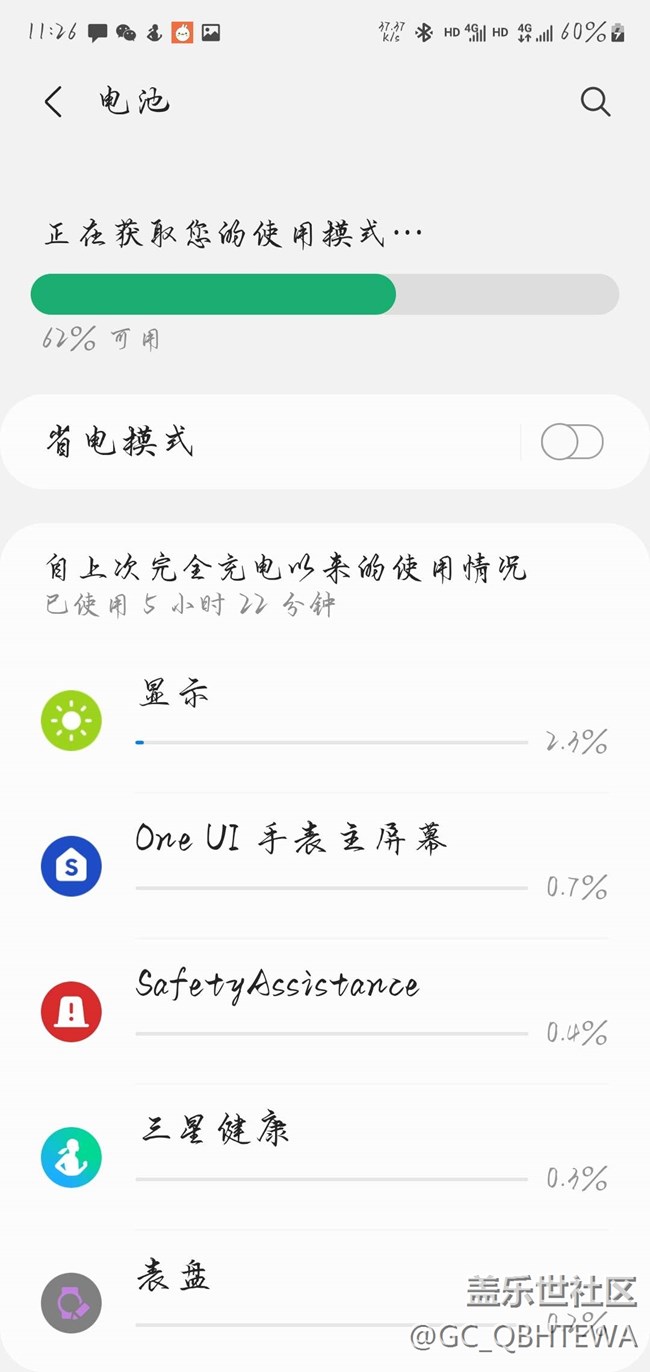Open the battery usage bar graph
This screenshot has width=650, height=1372.
click(324, 295)
